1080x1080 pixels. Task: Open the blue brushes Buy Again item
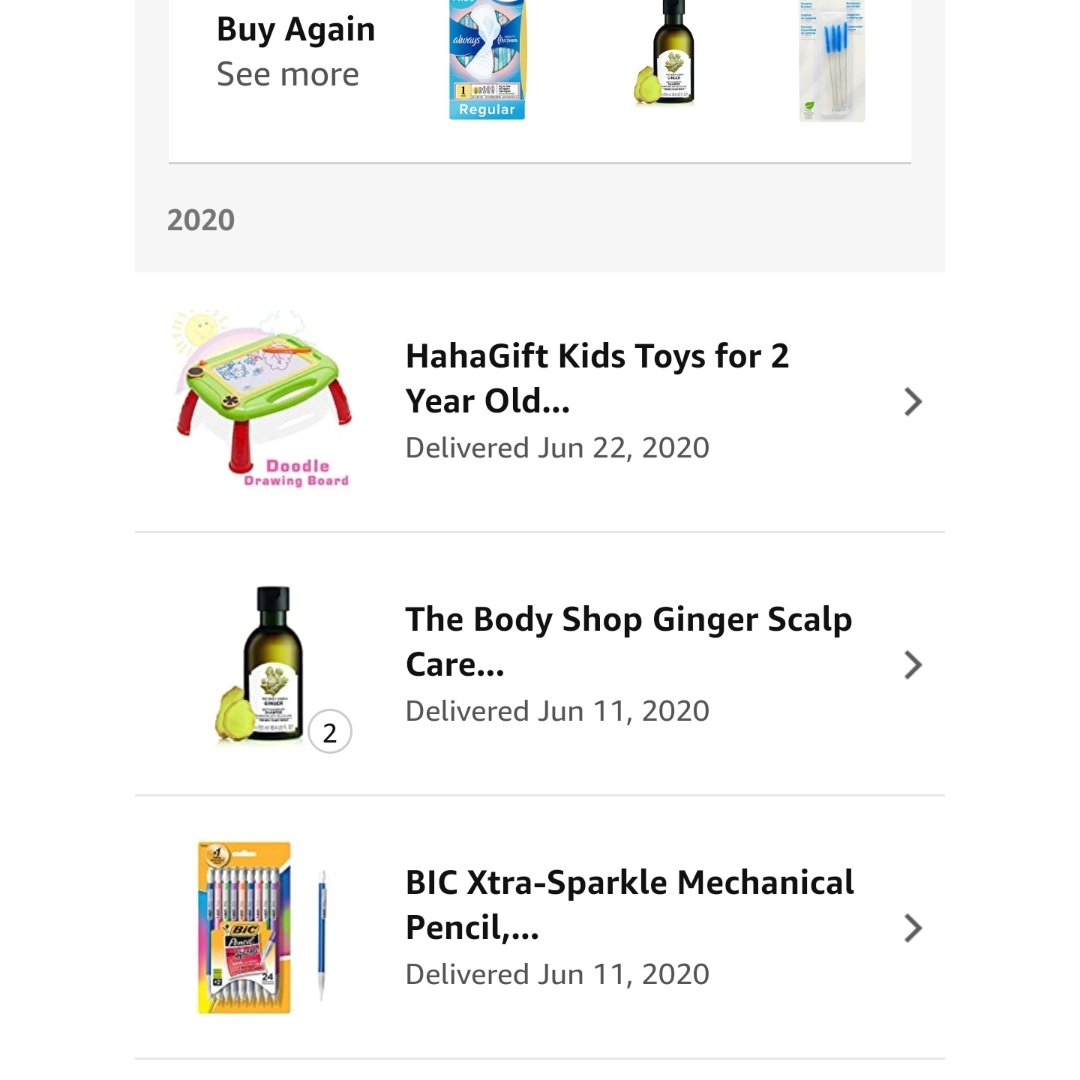pos(832,60)
